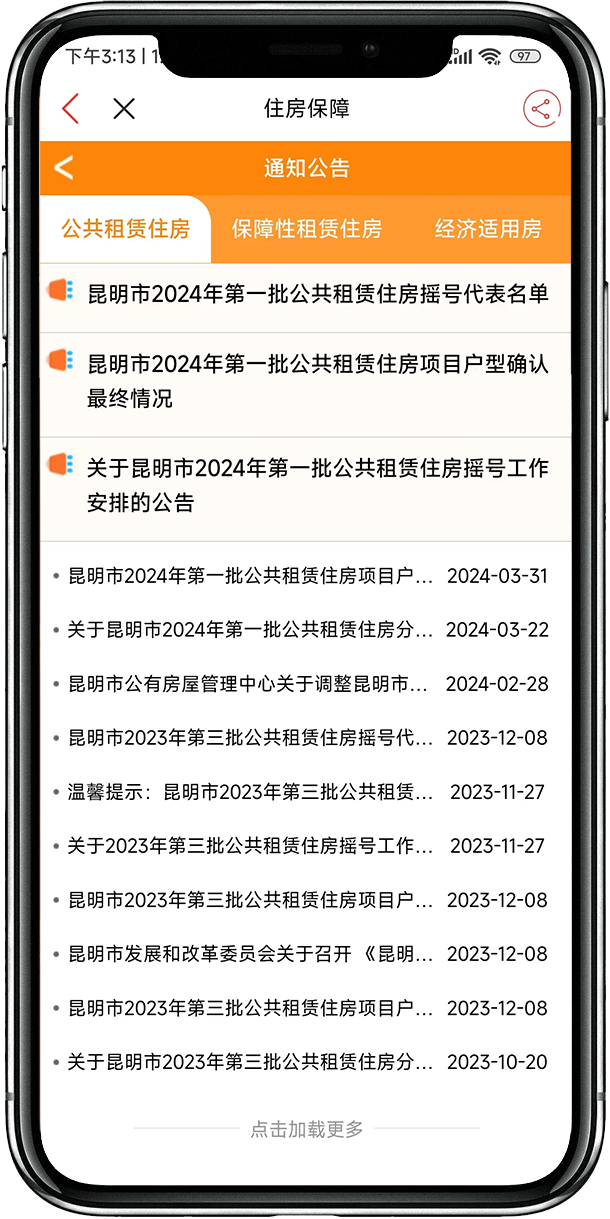This screenshot has height=1219, width=610.
Task: Go back using the white arrow in 通知公告 bar
Action: tap(64, 167)
